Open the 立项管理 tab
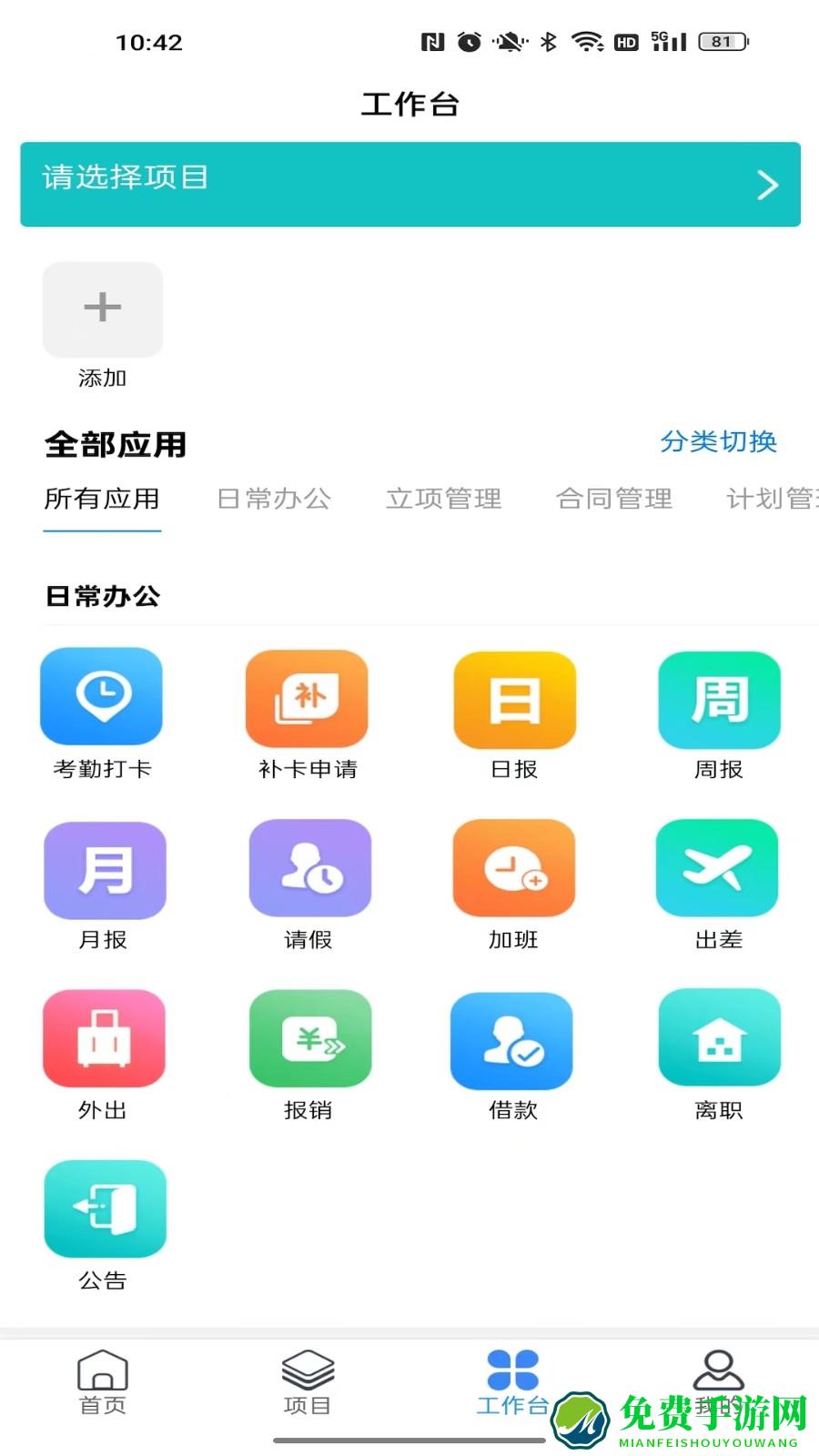819x1456 pixels. pyautogui.click(x=444, y=499)
